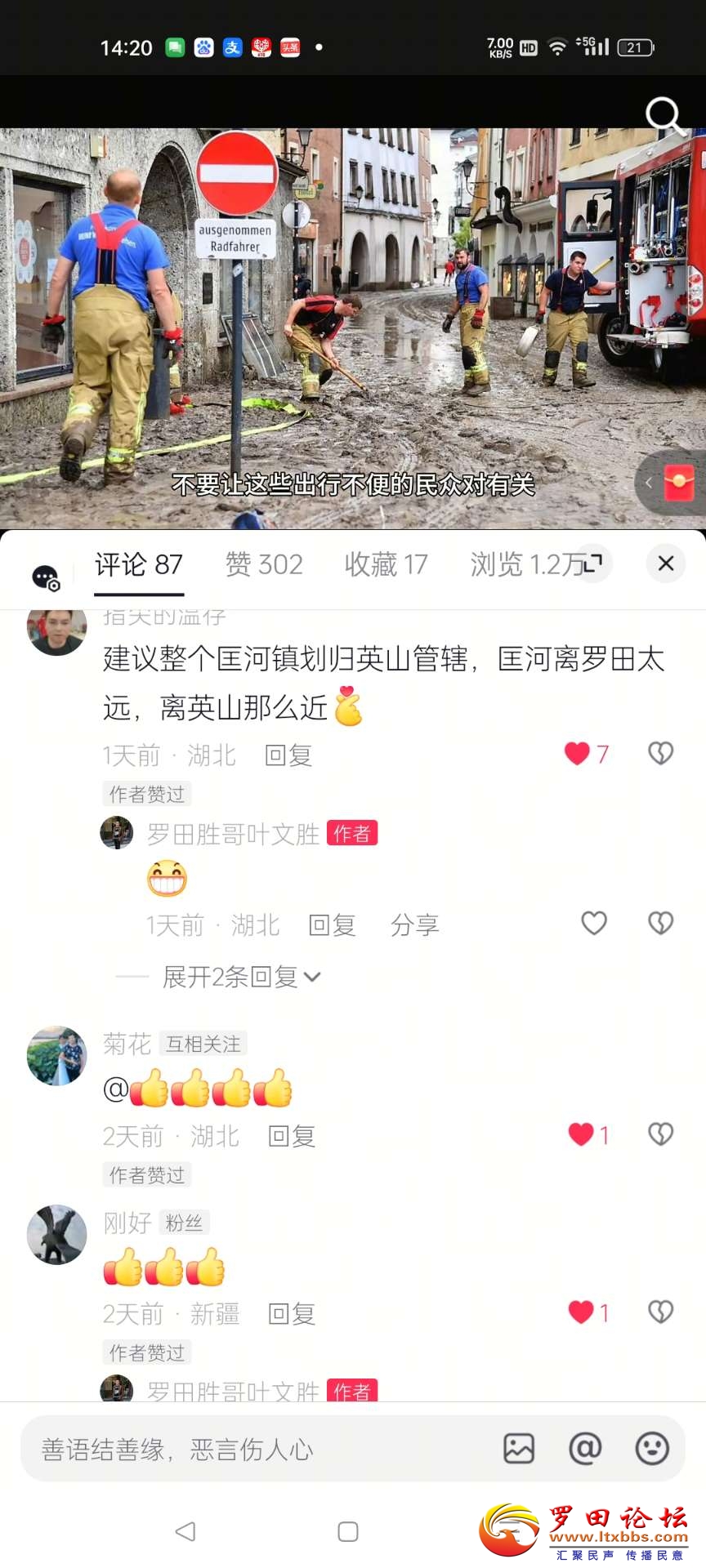Close the comments panel
This screenshot has height=1568, width=706.
[666, 563]
